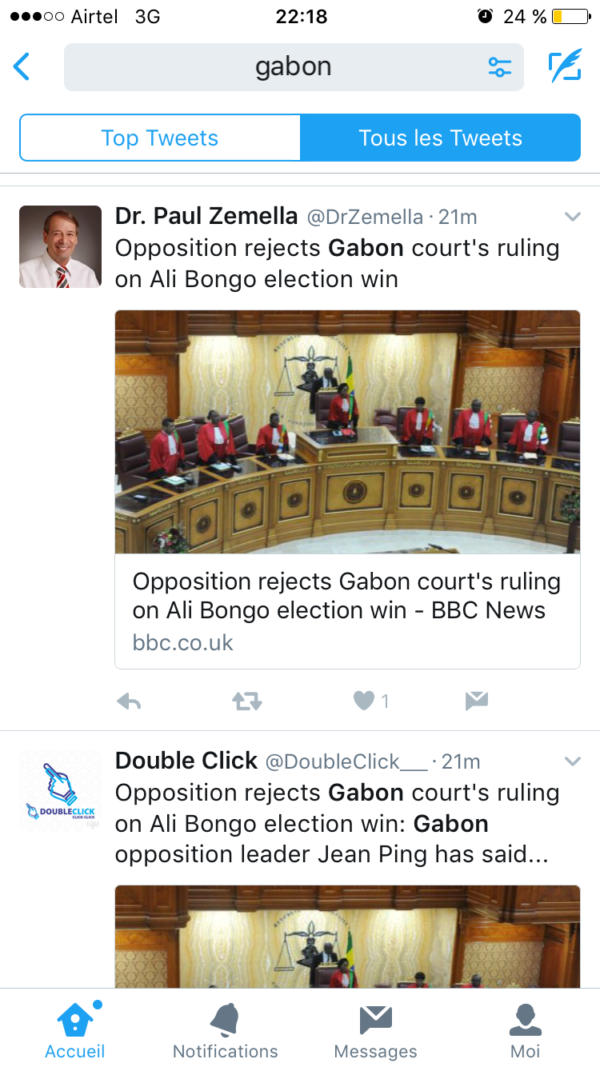Compose a new tweet
The width and height of the screenshot is (600, 1067).
coord(565,66)
